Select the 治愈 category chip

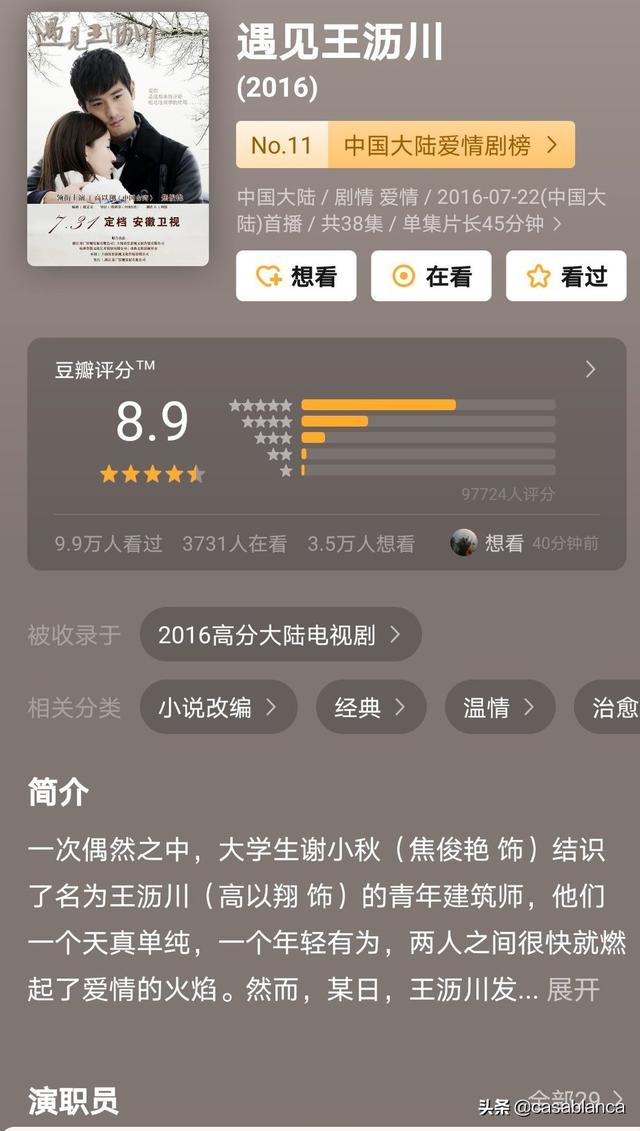pos(612,708)
